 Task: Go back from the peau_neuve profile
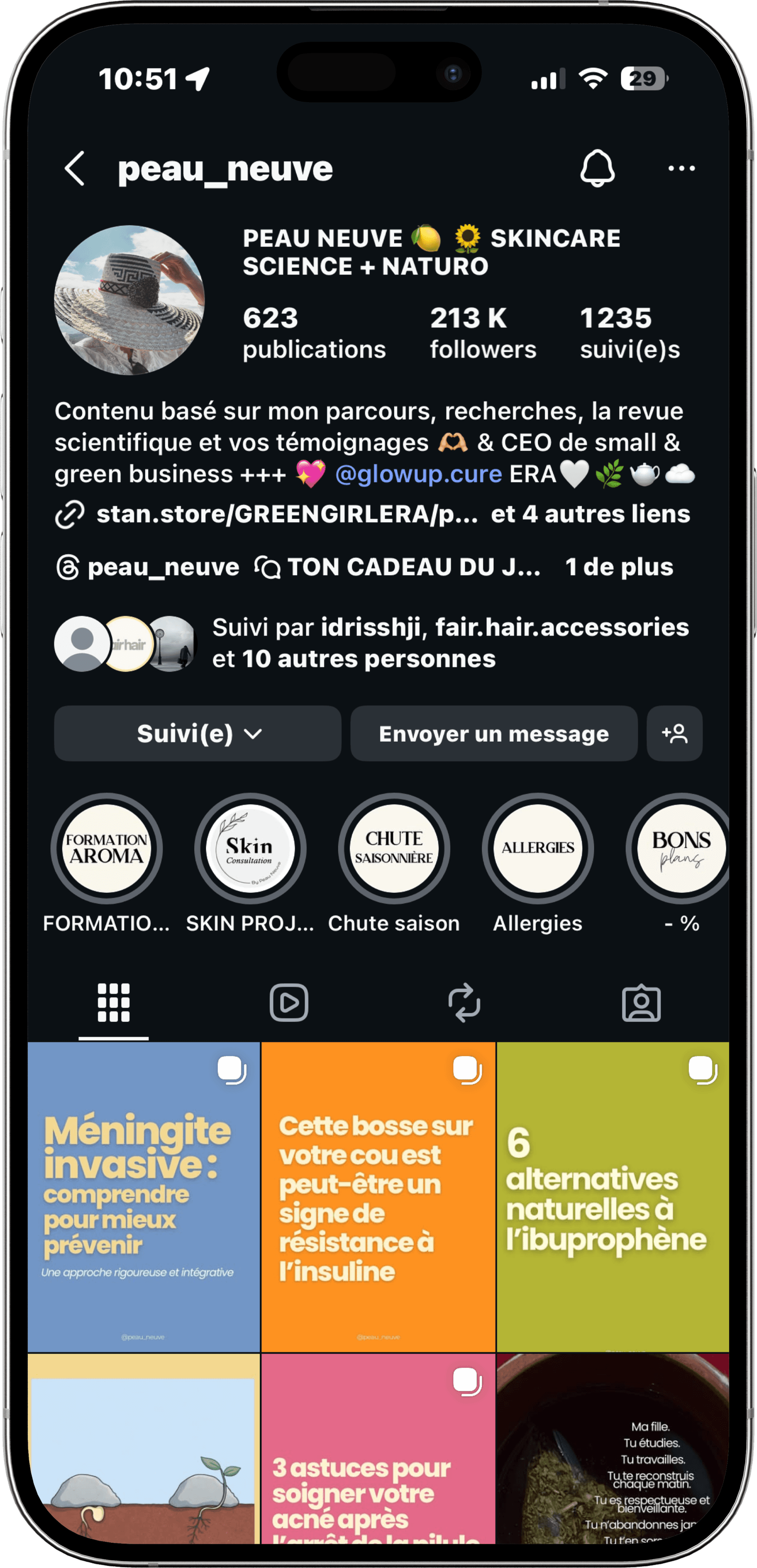tap(74, 169)
